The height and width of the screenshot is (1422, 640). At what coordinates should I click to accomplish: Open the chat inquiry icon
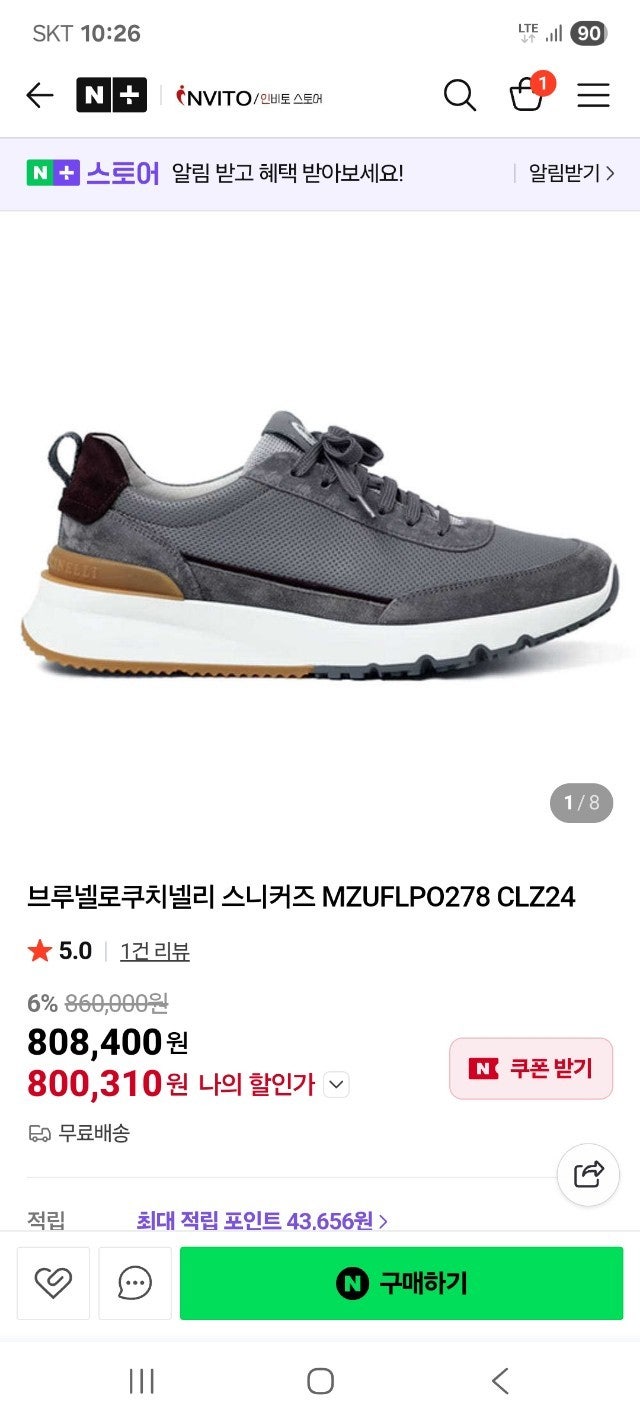[x=135, y=1283]
